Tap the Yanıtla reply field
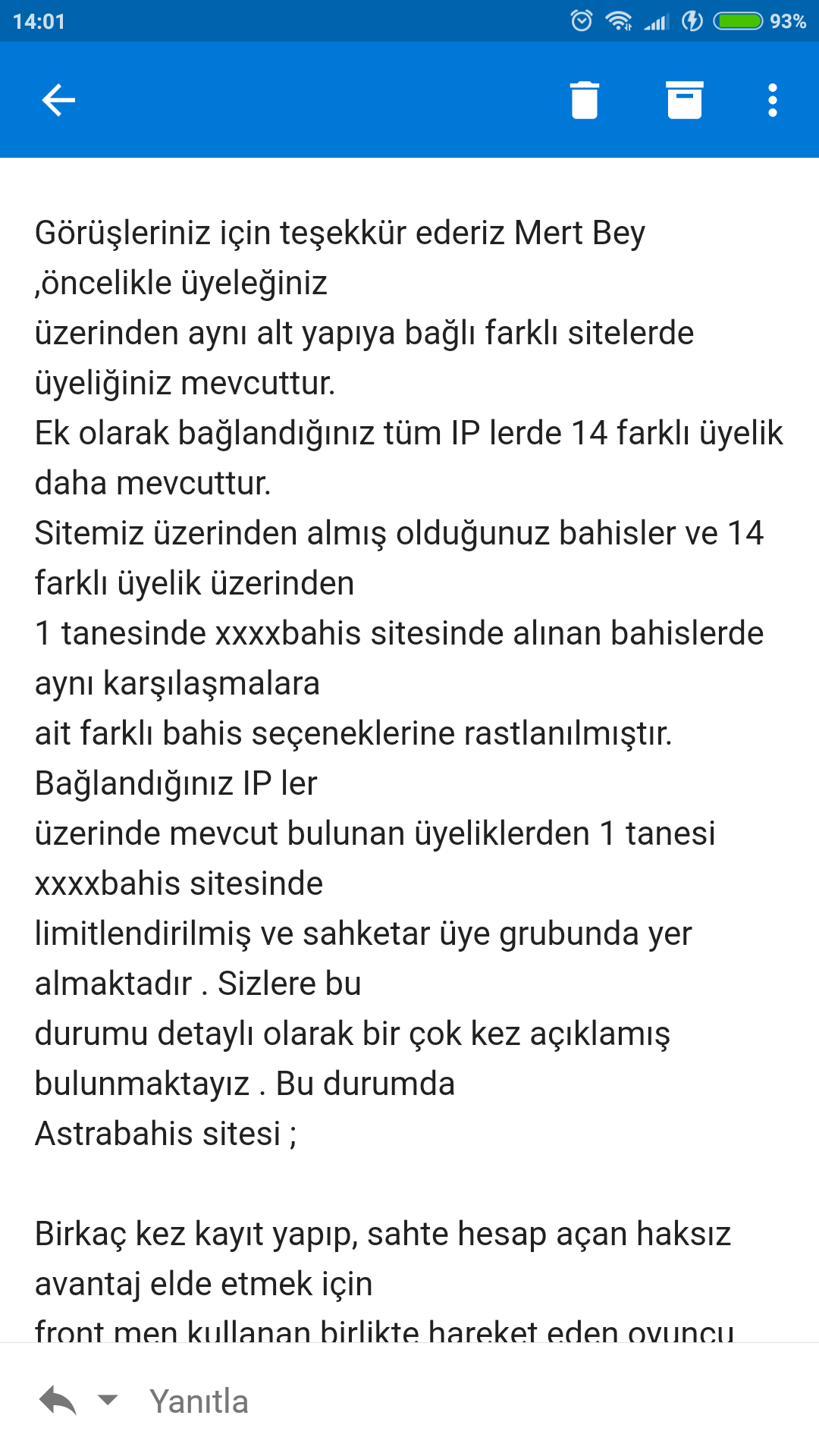This screenshot has width=819, height=1456. tap(199, 1401)
